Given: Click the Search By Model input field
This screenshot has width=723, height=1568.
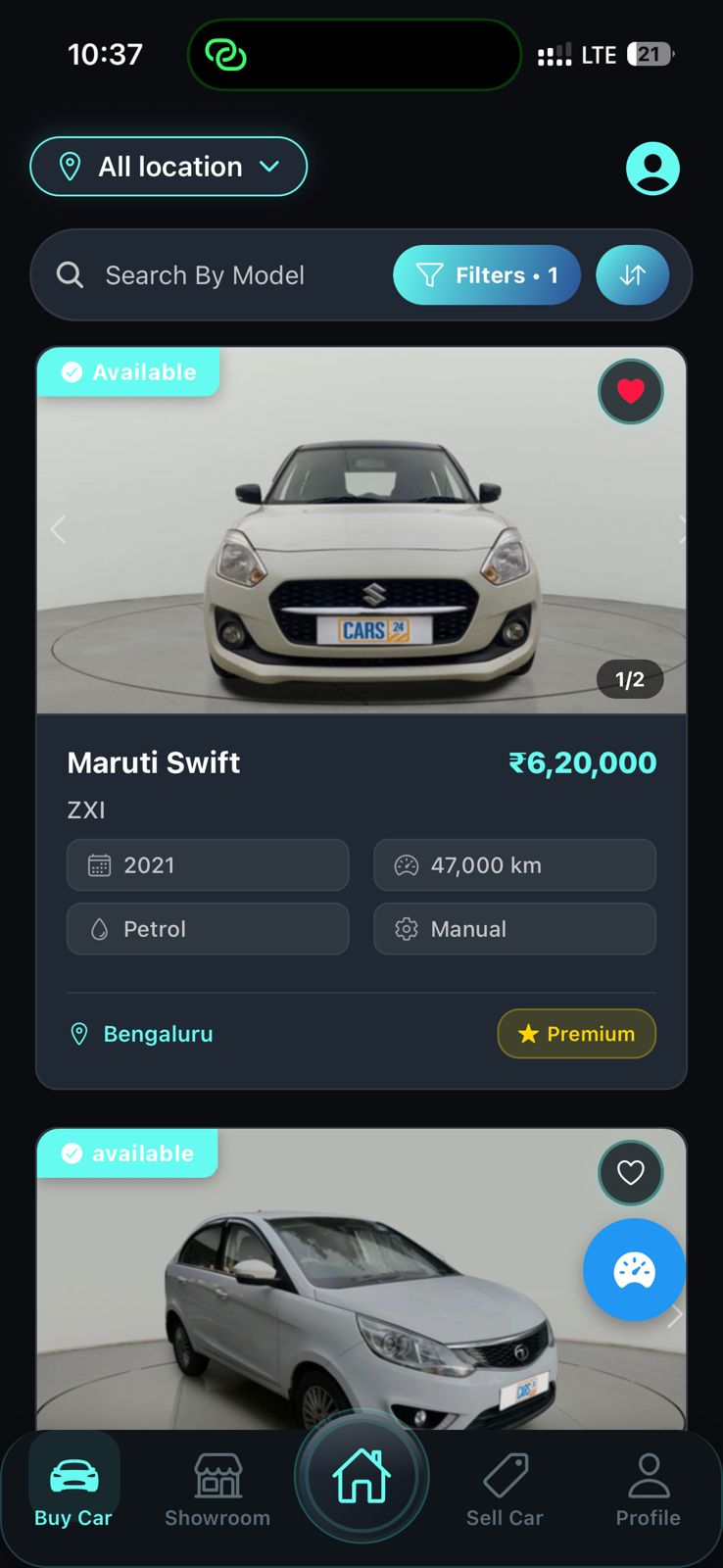Looking at the screenshot, I should 205,274.
